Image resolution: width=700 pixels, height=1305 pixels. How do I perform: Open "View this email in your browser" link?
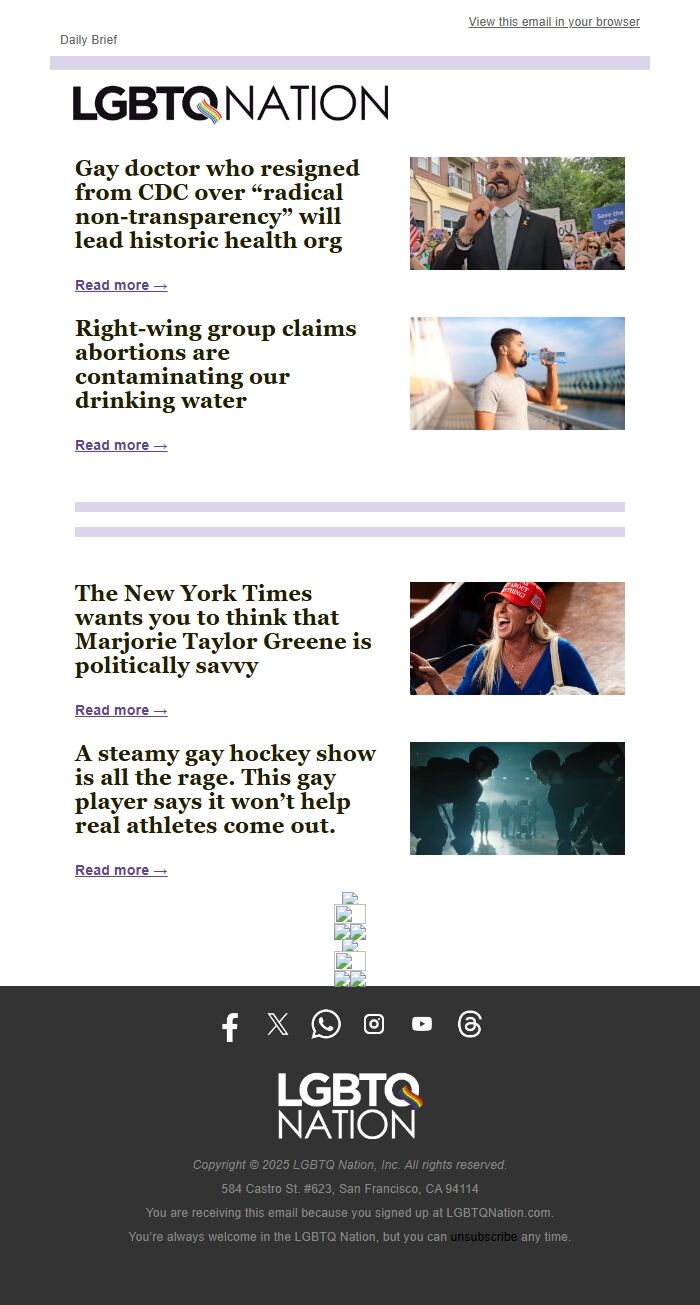point(554,22)
